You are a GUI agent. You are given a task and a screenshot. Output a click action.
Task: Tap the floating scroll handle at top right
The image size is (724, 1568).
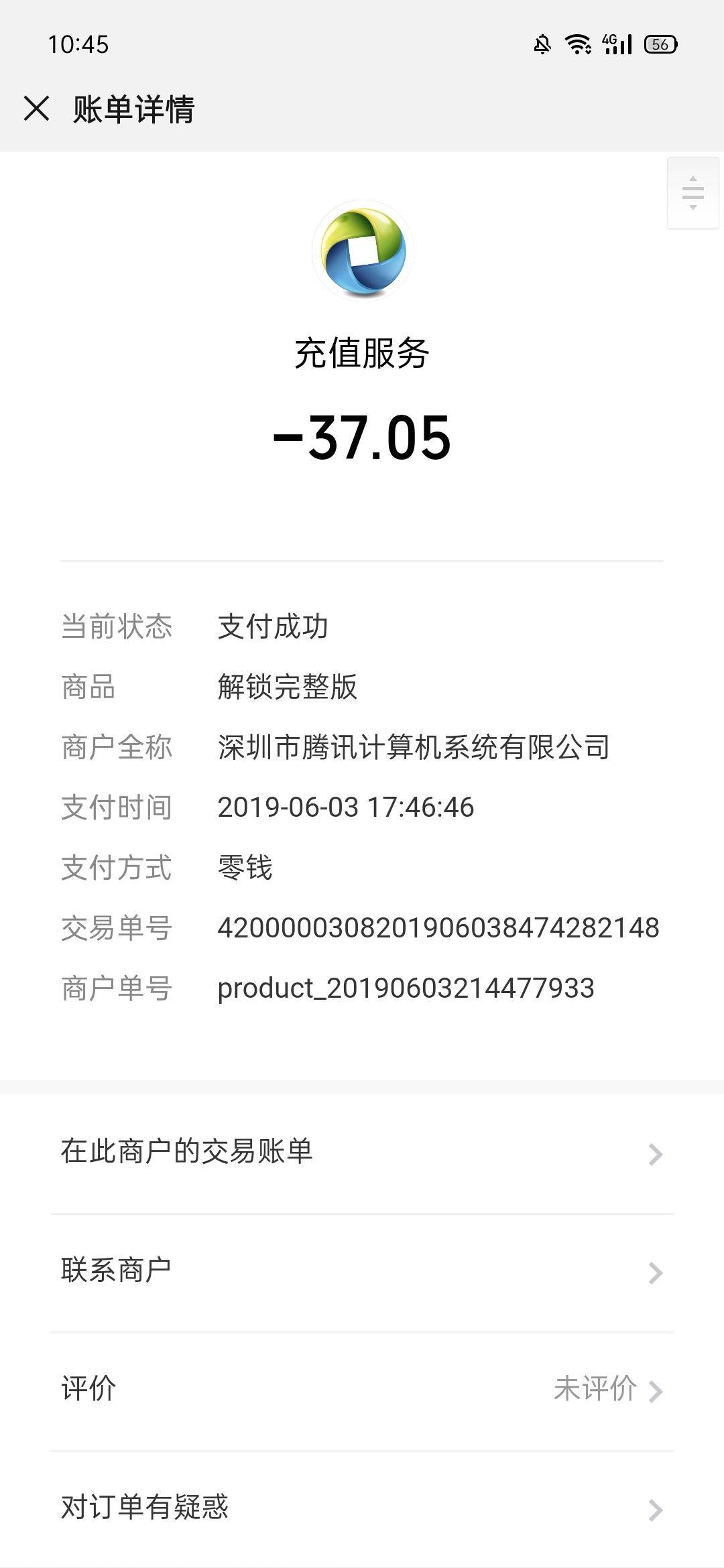(692, 194)
